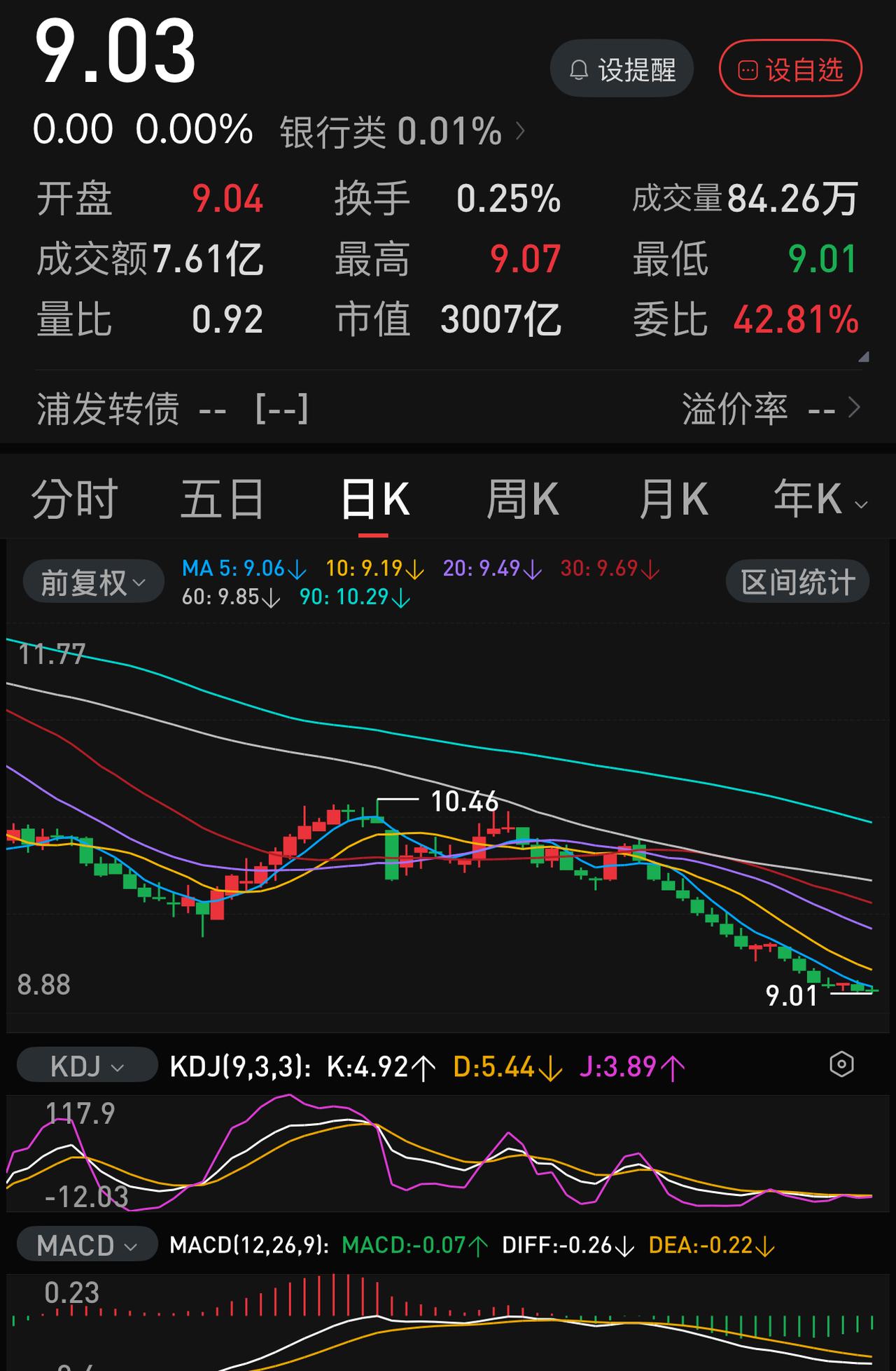Select the 日K chart tab
The width and height of the screenshot is (896, 1371).
[x=374, y=499]
